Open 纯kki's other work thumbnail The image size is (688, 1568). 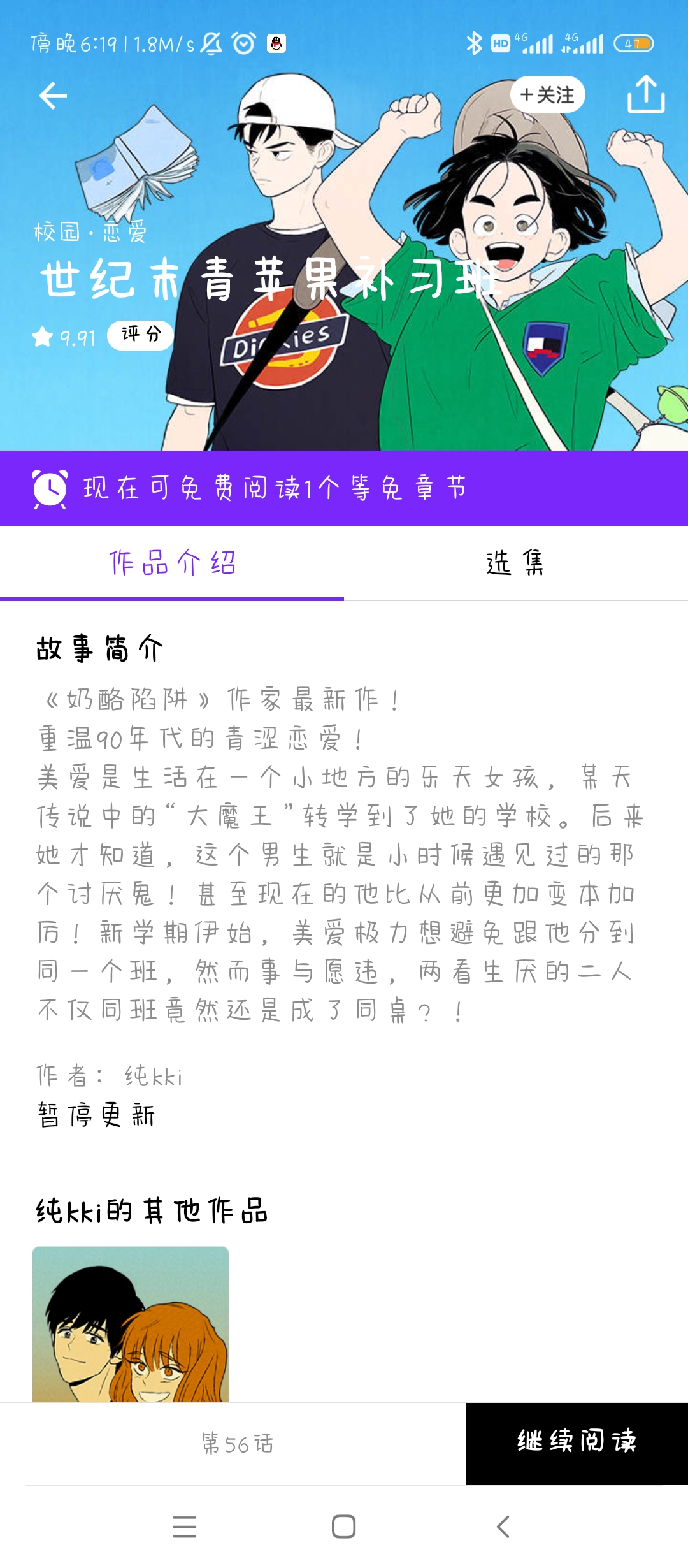click(x=131, y=1323)
